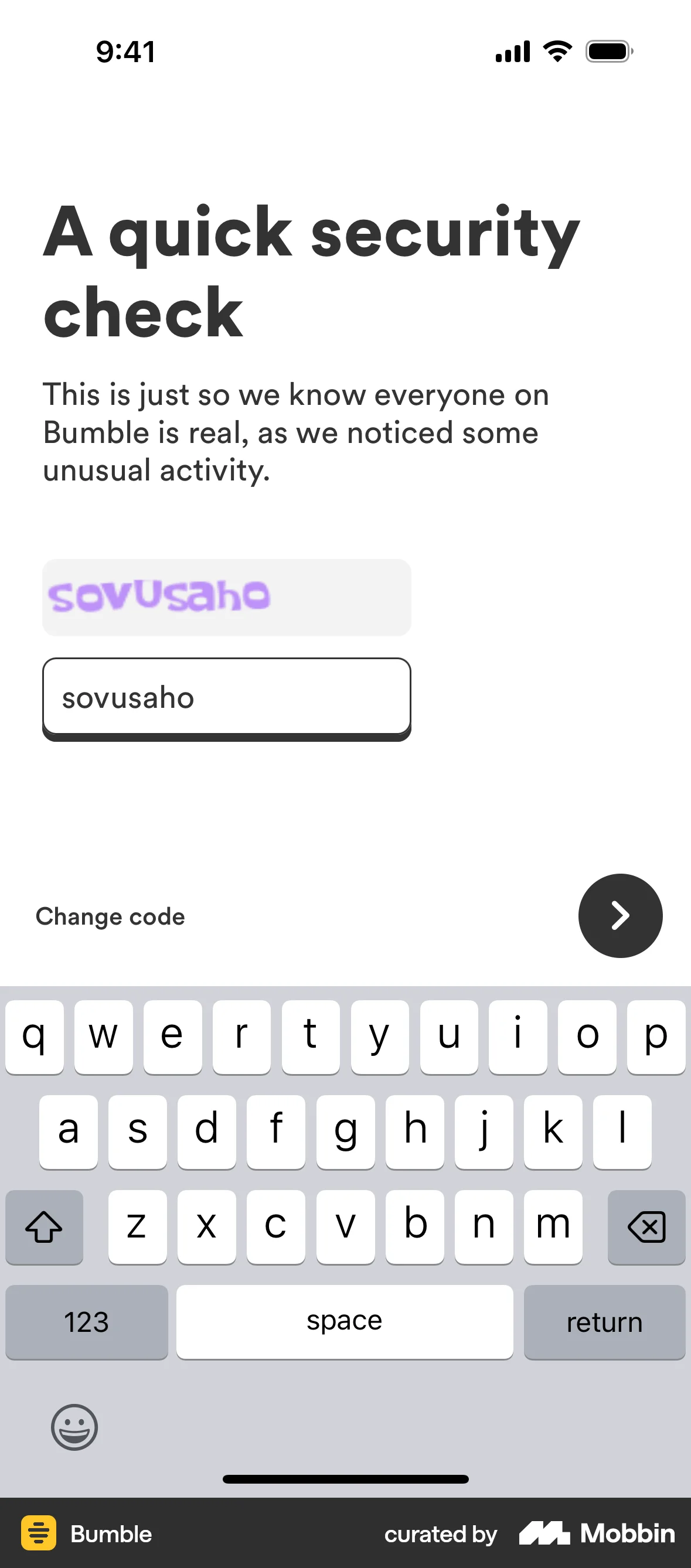Tap the backspace key on keyboard

646,1226
